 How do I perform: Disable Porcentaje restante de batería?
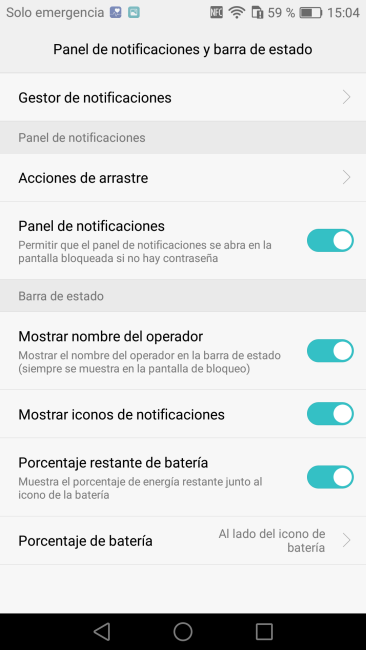tap(330, 477)
